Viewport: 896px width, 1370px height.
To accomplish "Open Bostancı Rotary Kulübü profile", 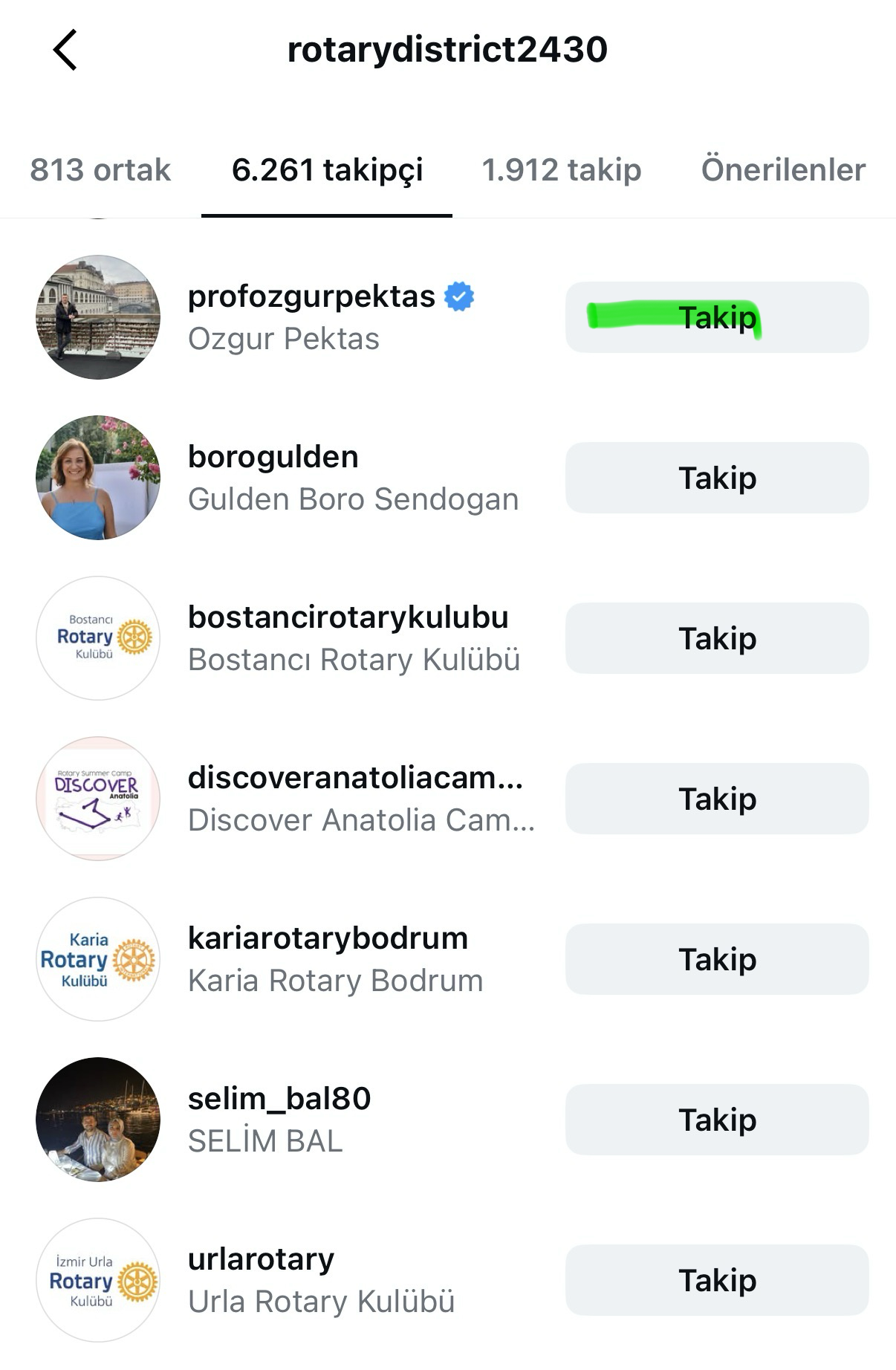I will 348,618.
